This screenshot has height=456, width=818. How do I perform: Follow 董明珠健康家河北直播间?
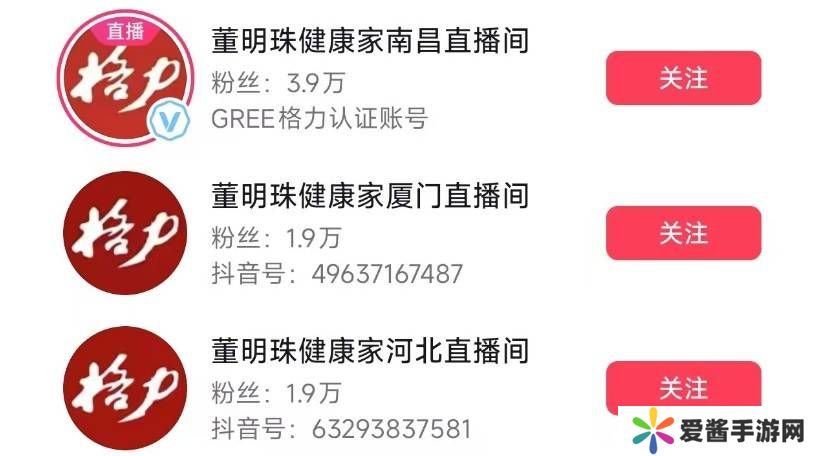[683, 387]
